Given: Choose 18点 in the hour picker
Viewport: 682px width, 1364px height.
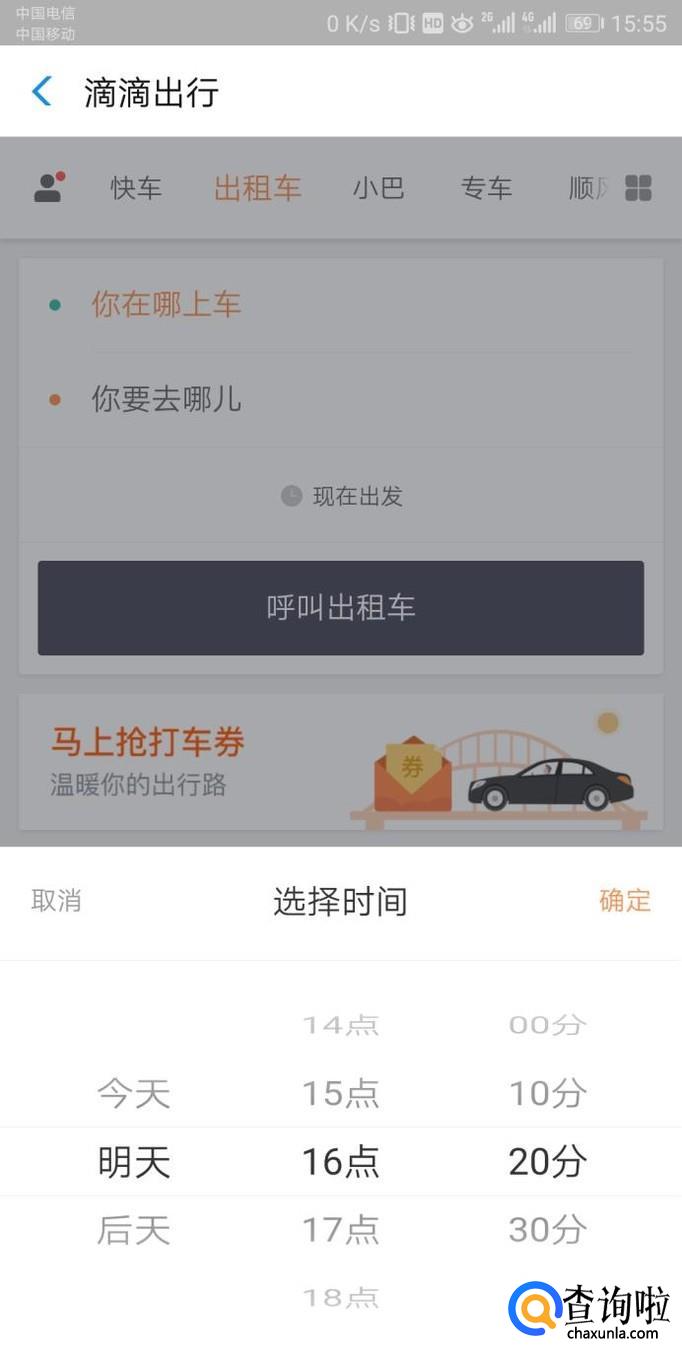Looking at the screenshot, I should tap(340, 1297).
